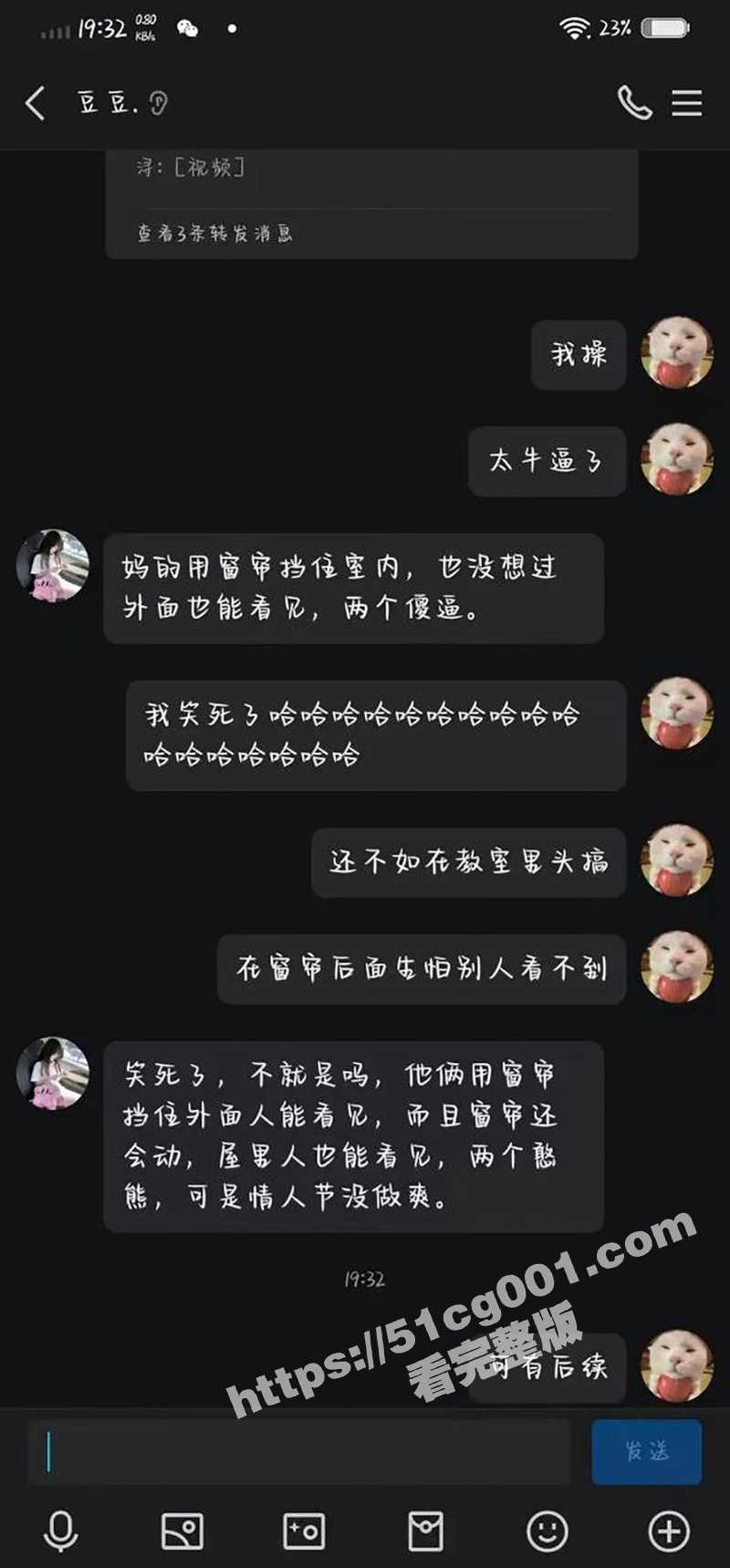Focus the message text field

click(x=301, y=1451)
